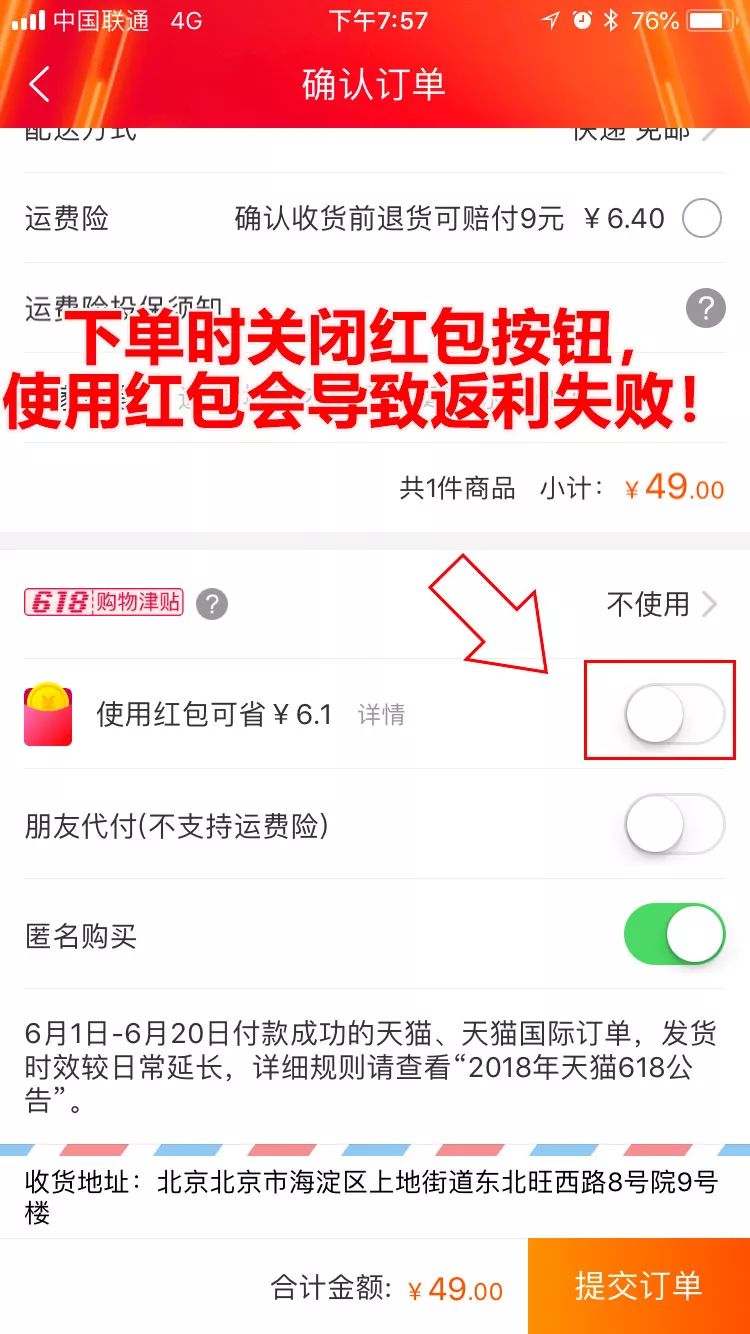The height and width of the screenshot is (1334, 750).
Task: Open the 618购物津贴 不使用 option
Action: 661,604
